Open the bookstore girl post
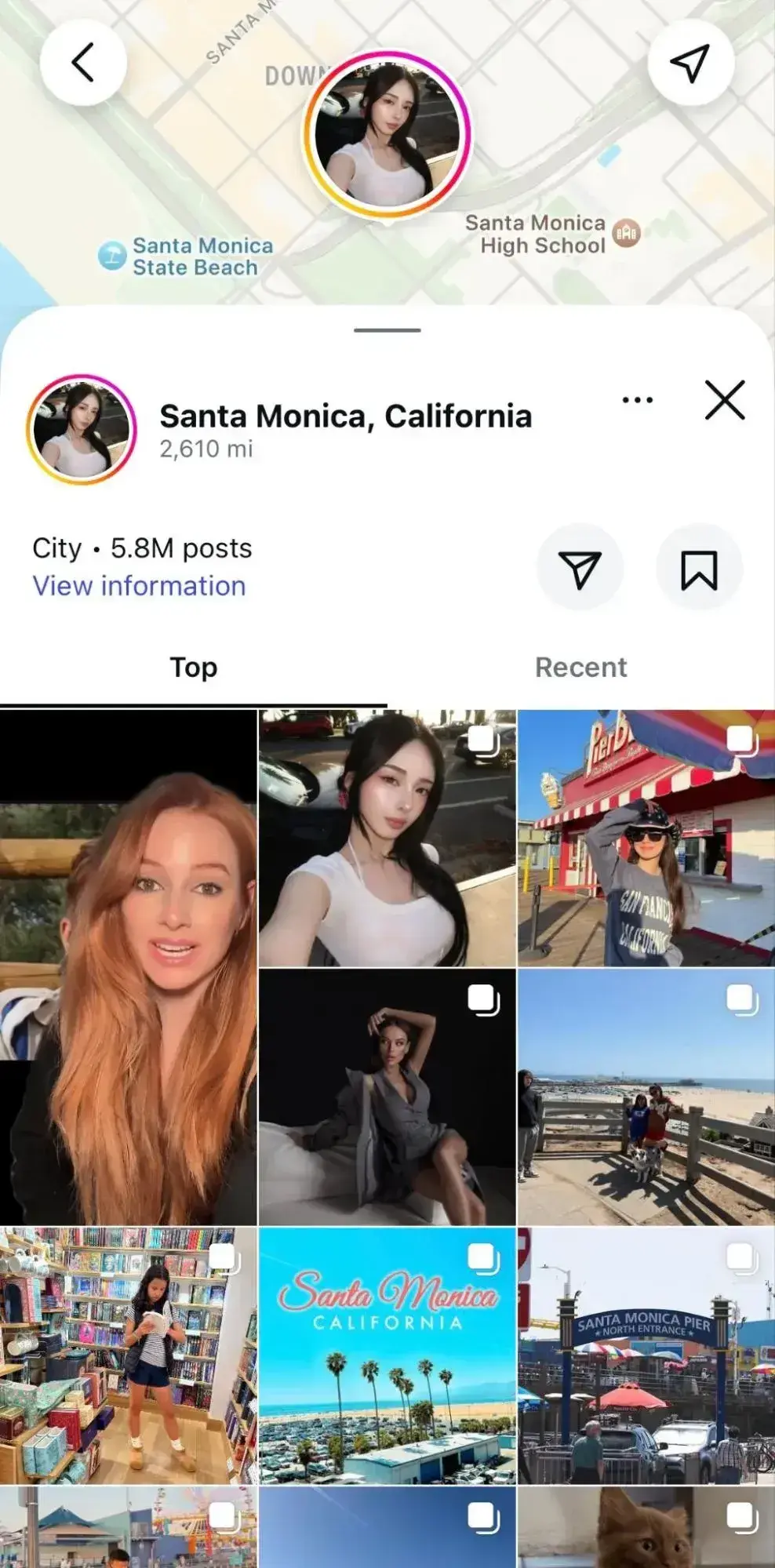 (x=128, y=1355)
